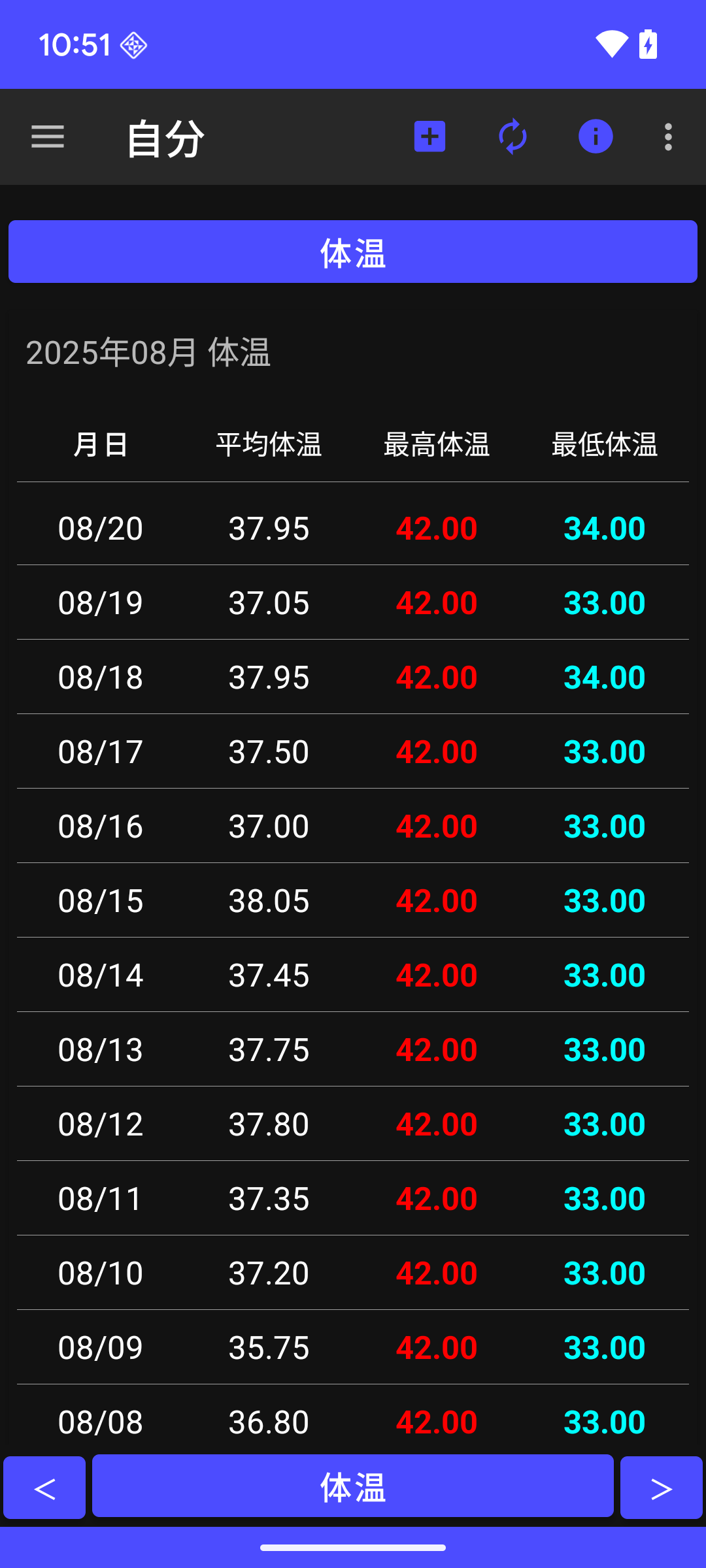706x1568 pixels.
Task: Go to next month with > button
Action: (661, 1488)
